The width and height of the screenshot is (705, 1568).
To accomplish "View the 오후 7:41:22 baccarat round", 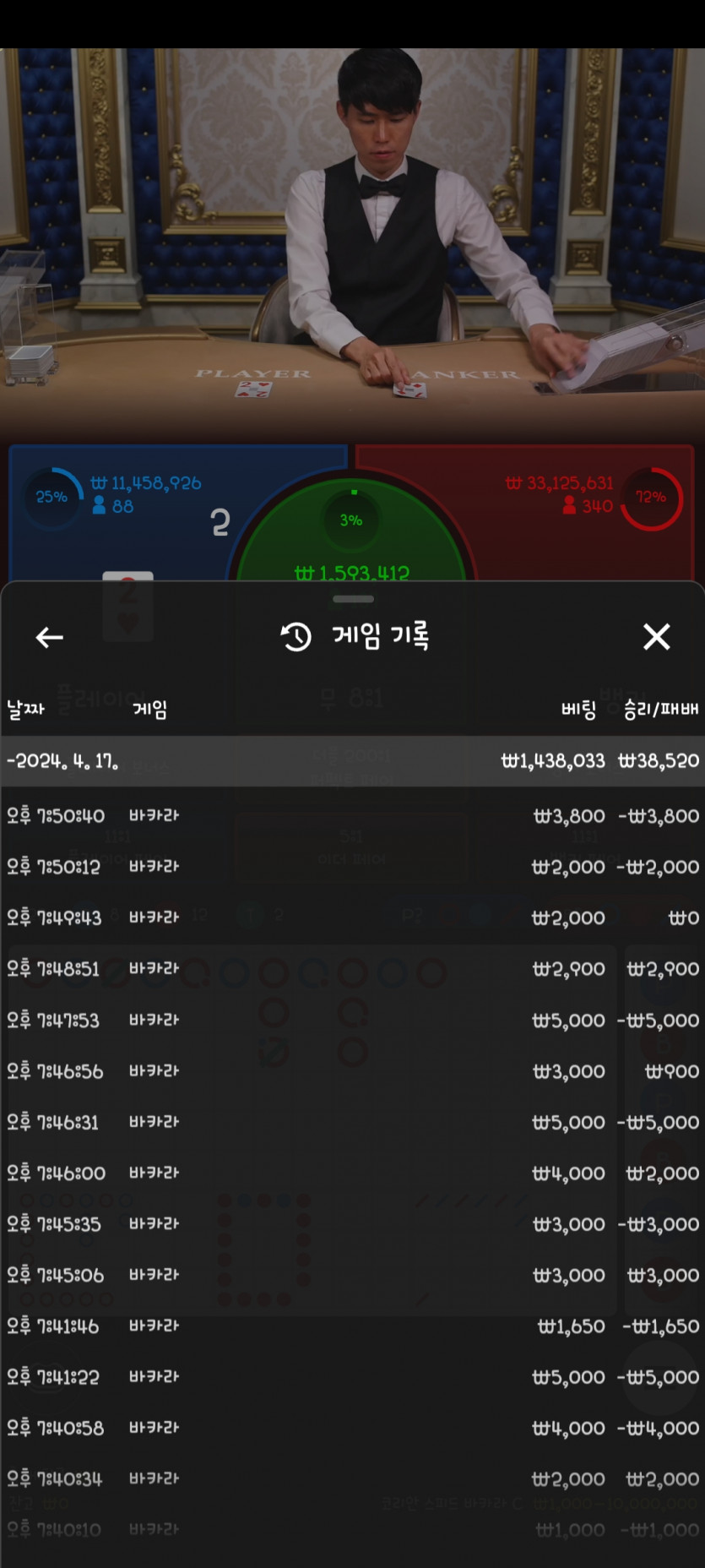I will (x=352, y=1377).
